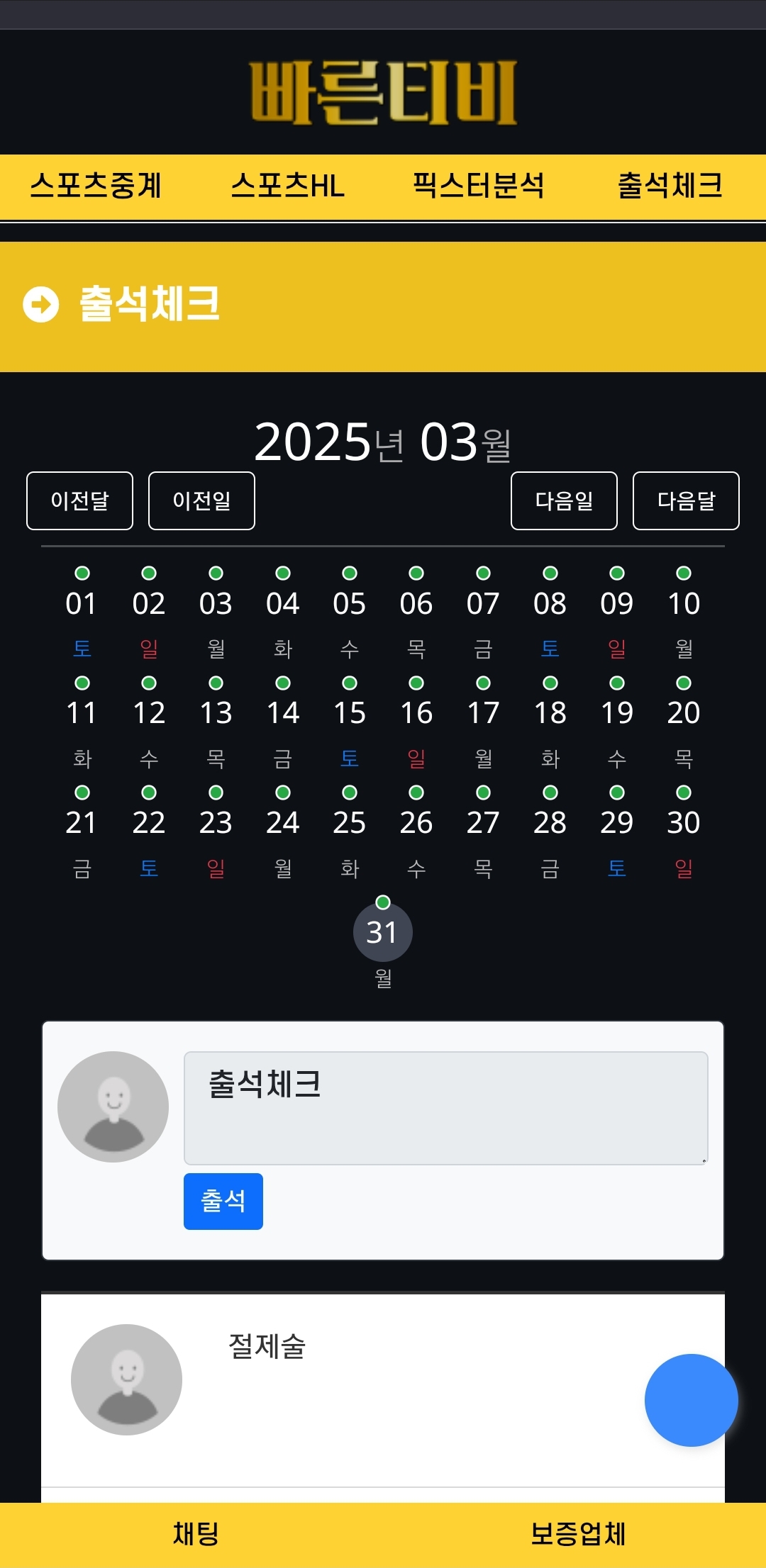Viewport: 766px width, 1568px height.
Task: Pick day 24 on the calendar
Action: point(283,823)
